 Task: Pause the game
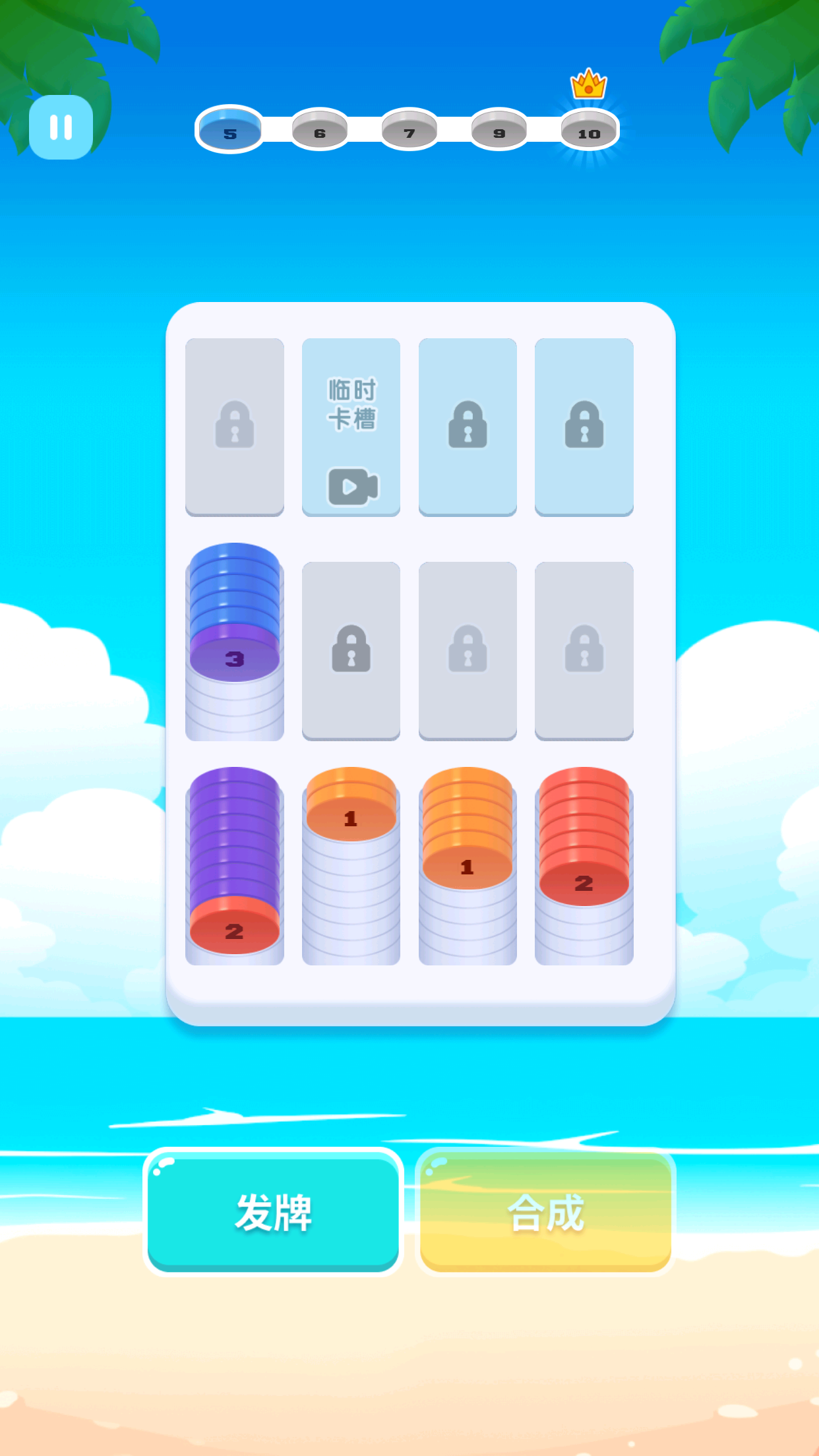point(61,127)
